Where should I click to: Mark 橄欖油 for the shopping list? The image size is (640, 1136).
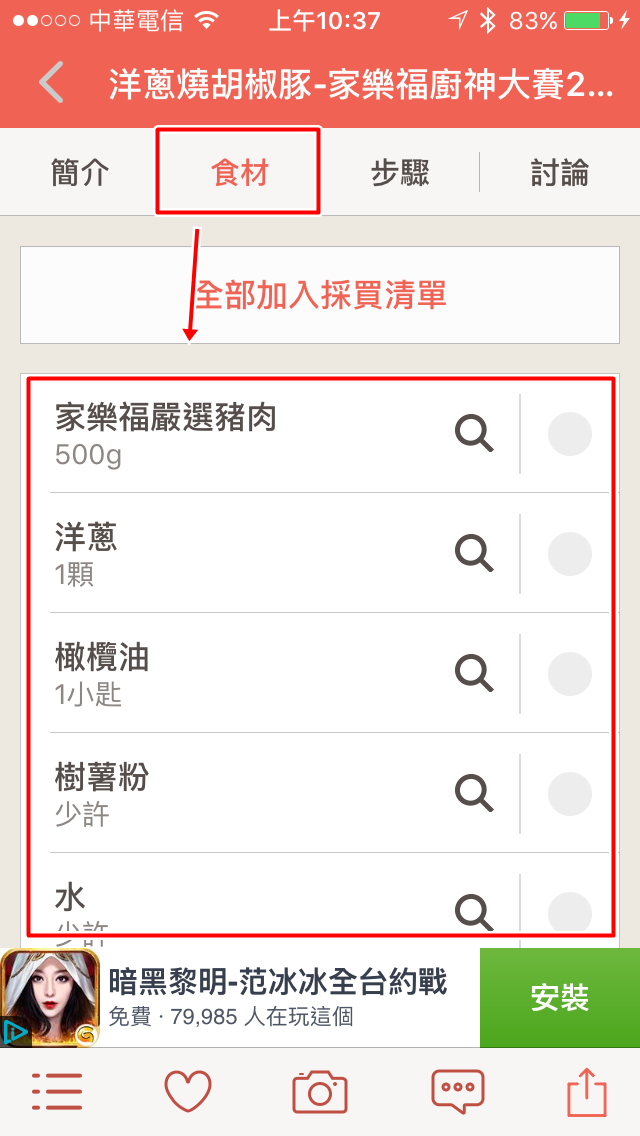tap(570, 673)
